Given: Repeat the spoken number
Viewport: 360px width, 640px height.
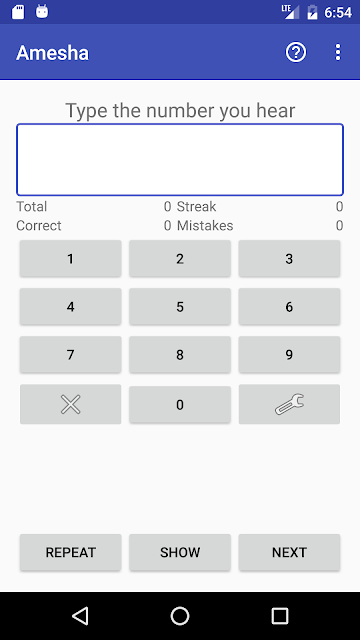Looking at the screenshot, I should point(71,552).
